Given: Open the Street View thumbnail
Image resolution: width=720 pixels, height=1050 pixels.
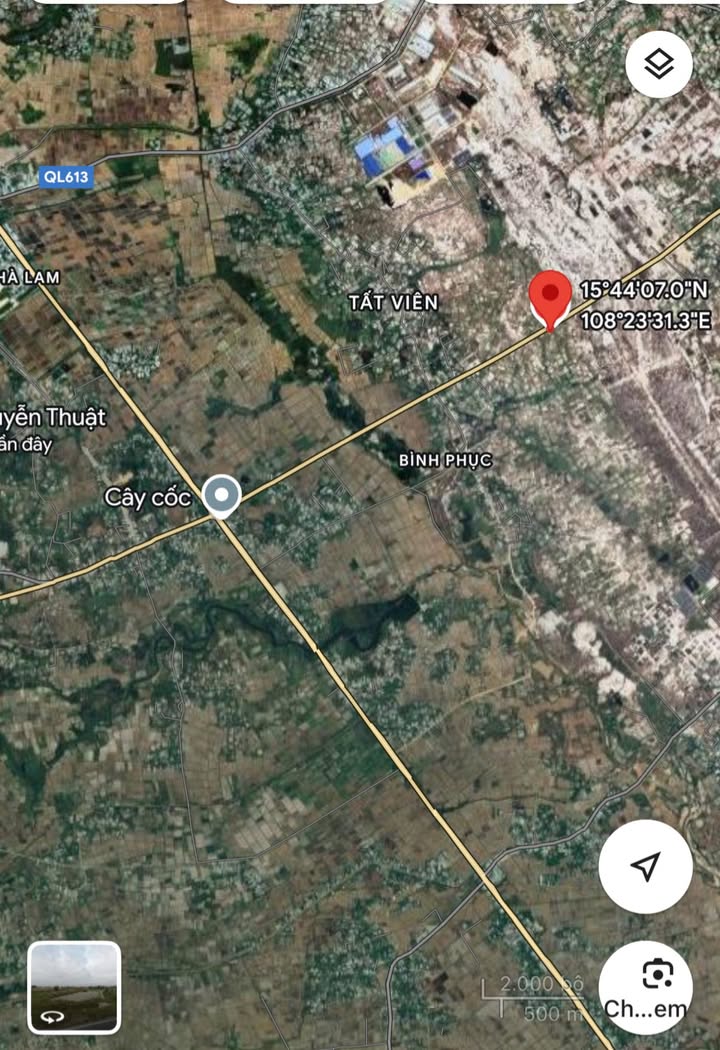Looking at the screenshot, I should click(74, 987).
